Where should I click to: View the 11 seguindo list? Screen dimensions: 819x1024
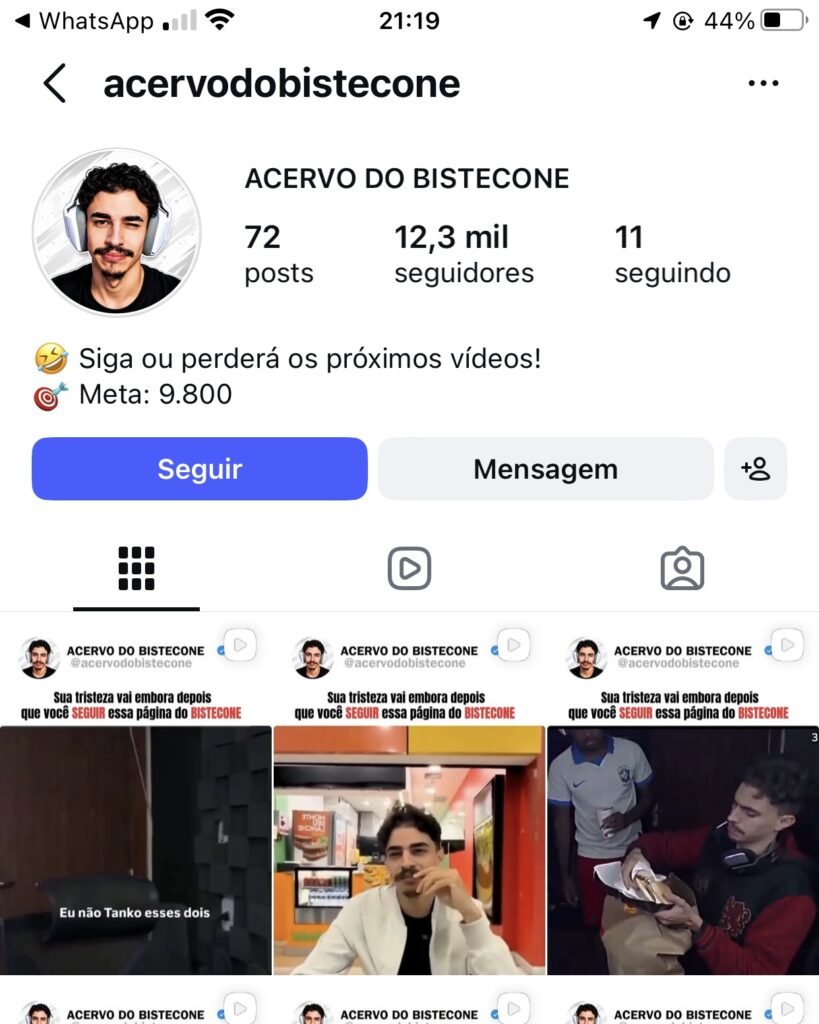pos(672,255)
